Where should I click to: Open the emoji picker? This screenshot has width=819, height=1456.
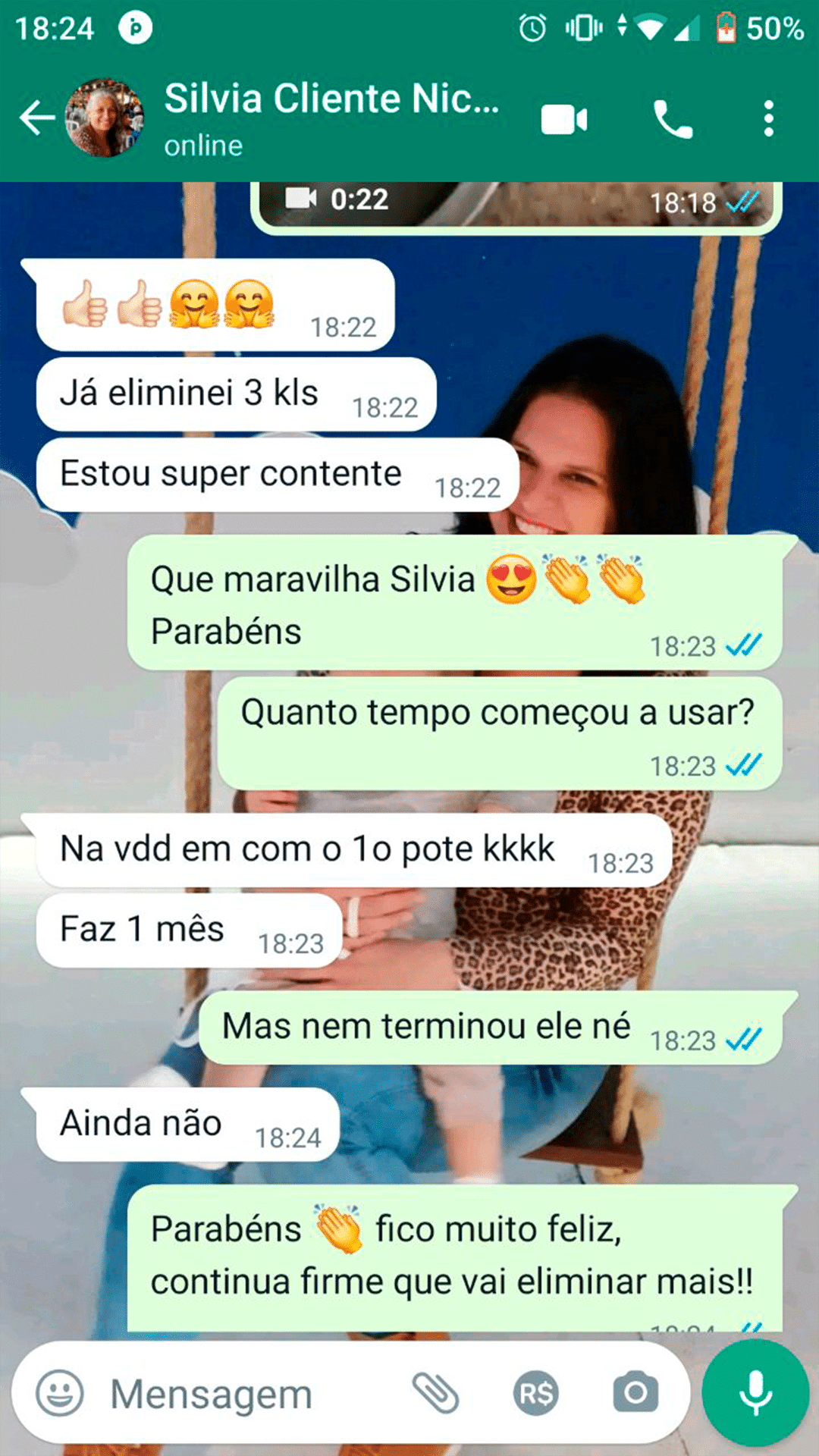click(60, 1394)
